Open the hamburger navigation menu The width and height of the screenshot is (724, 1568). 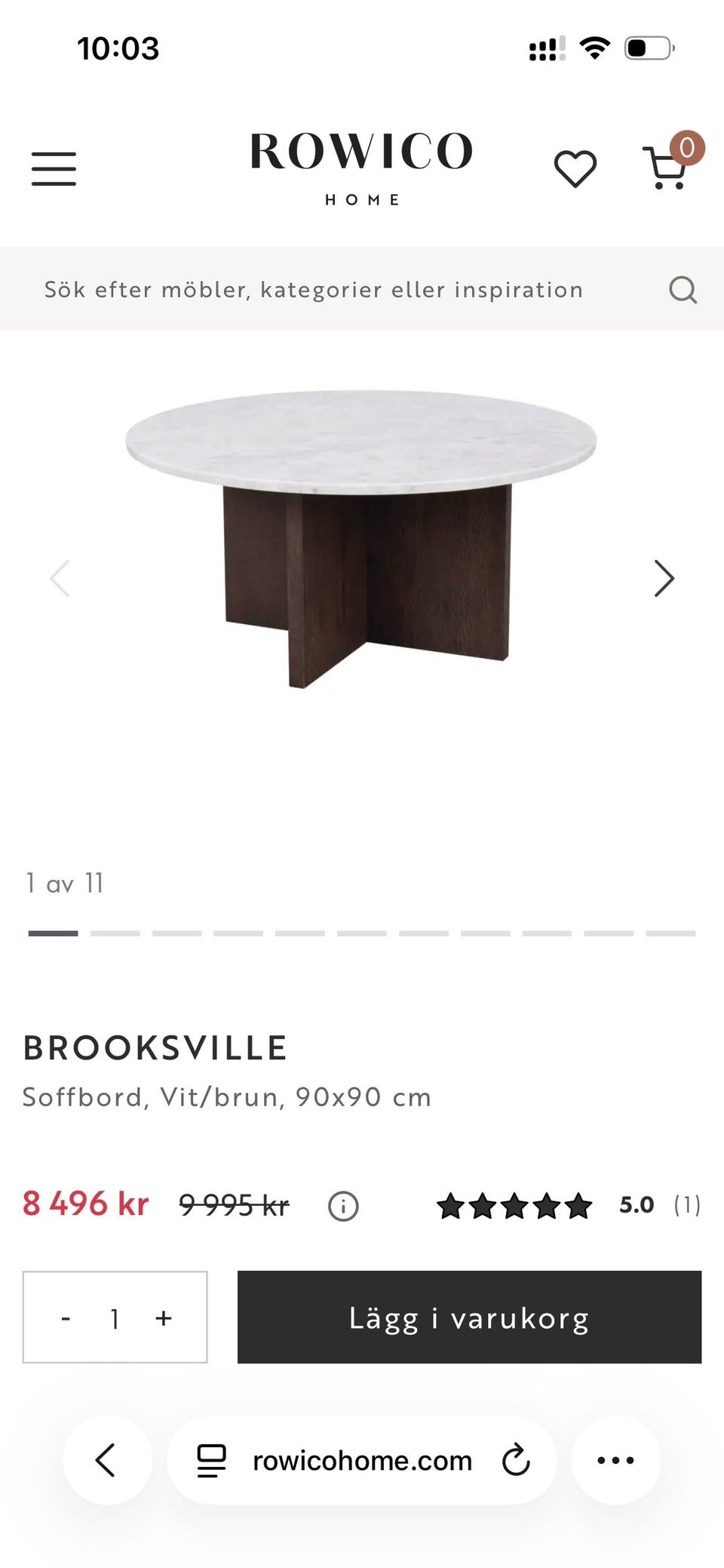(x=54, y=168)
